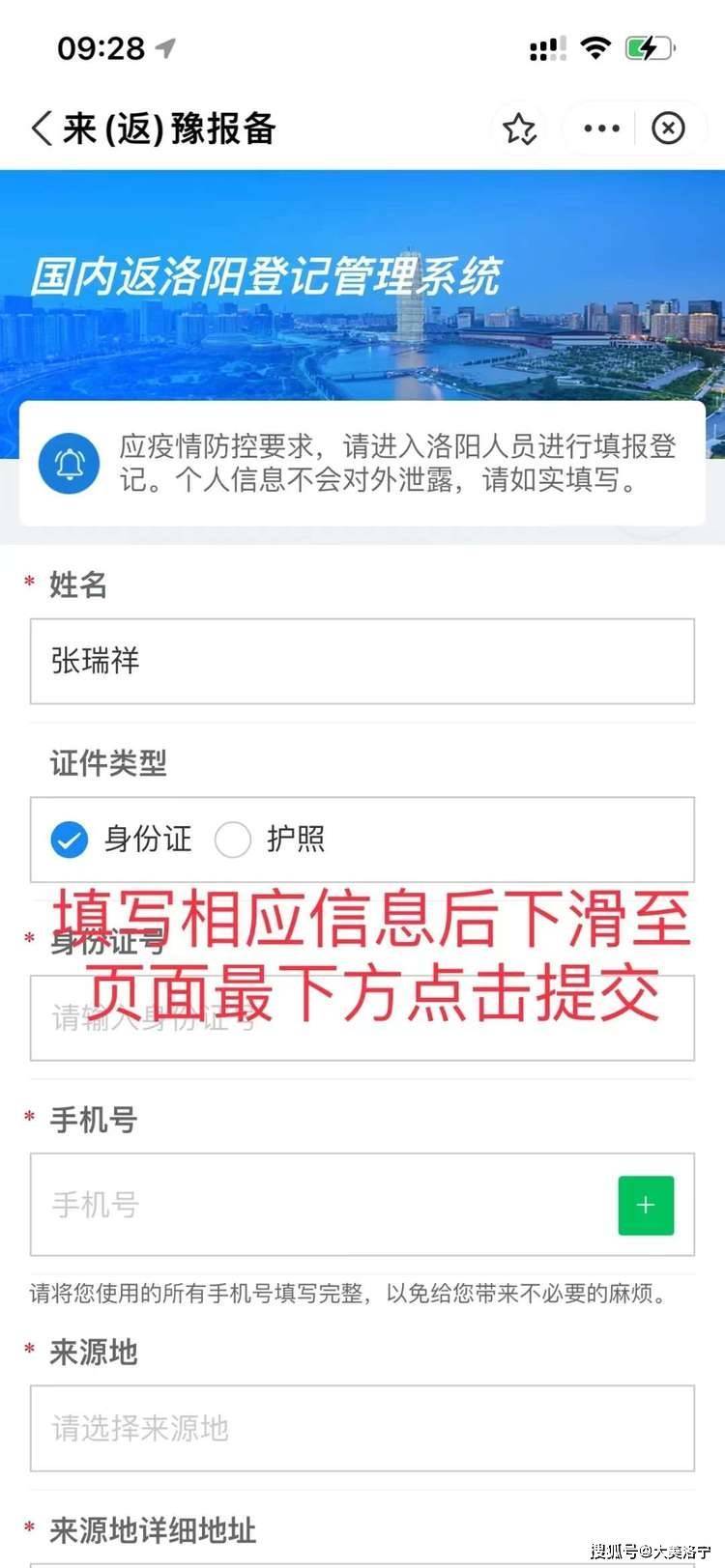Choose 护照 as the document type
Screen dimensions: 725x1568
coord(233,840)
